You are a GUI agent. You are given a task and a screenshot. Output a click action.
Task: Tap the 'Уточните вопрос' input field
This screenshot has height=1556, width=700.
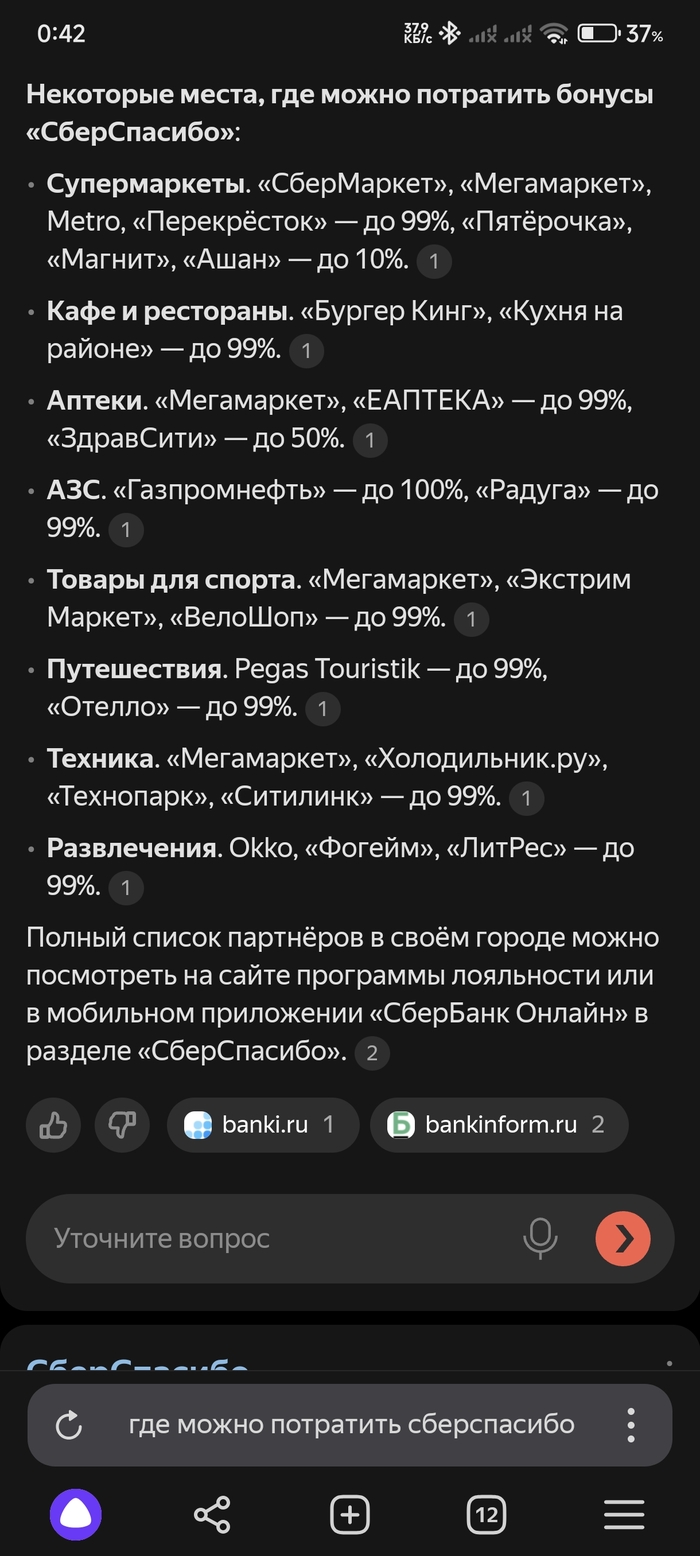[270, 1239]
